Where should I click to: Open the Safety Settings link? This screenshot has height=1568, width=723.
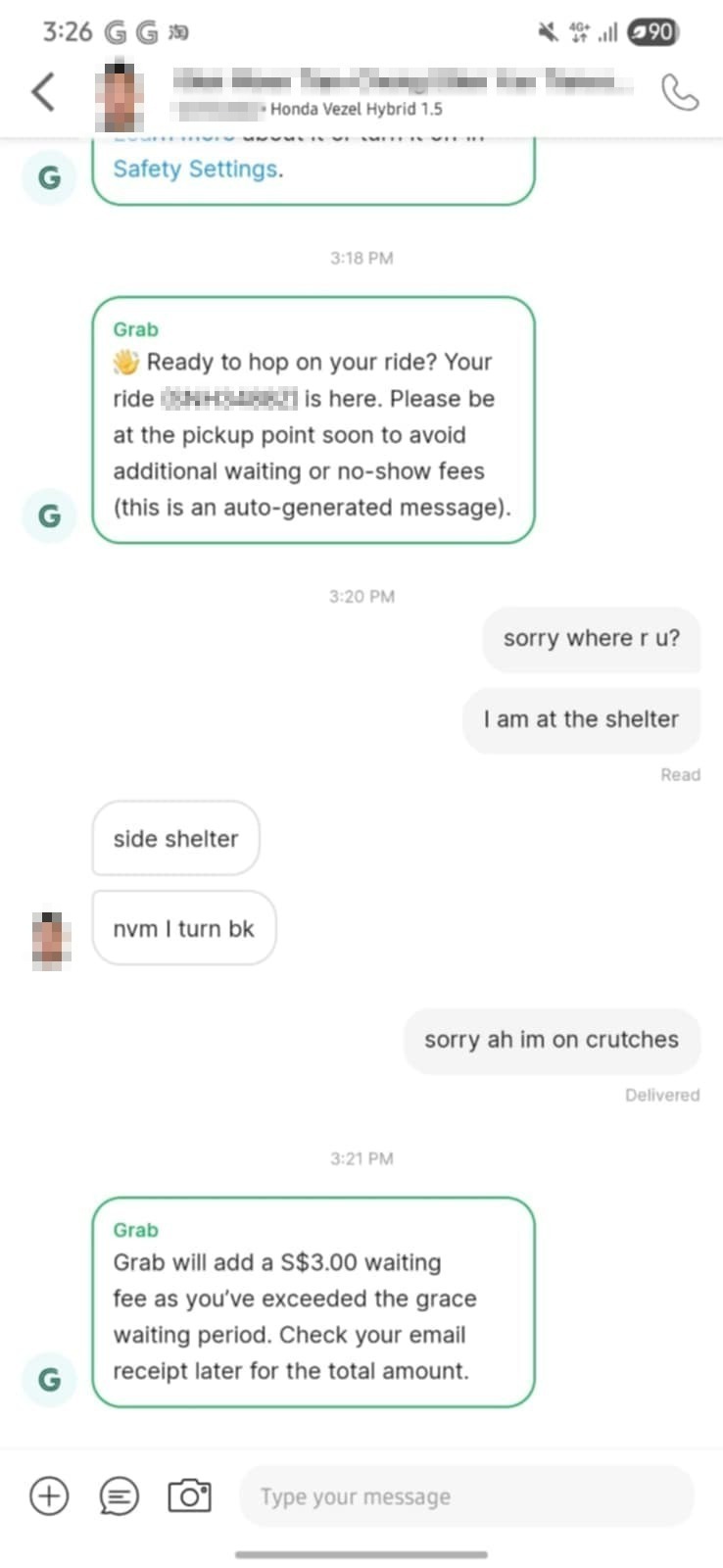195,170
